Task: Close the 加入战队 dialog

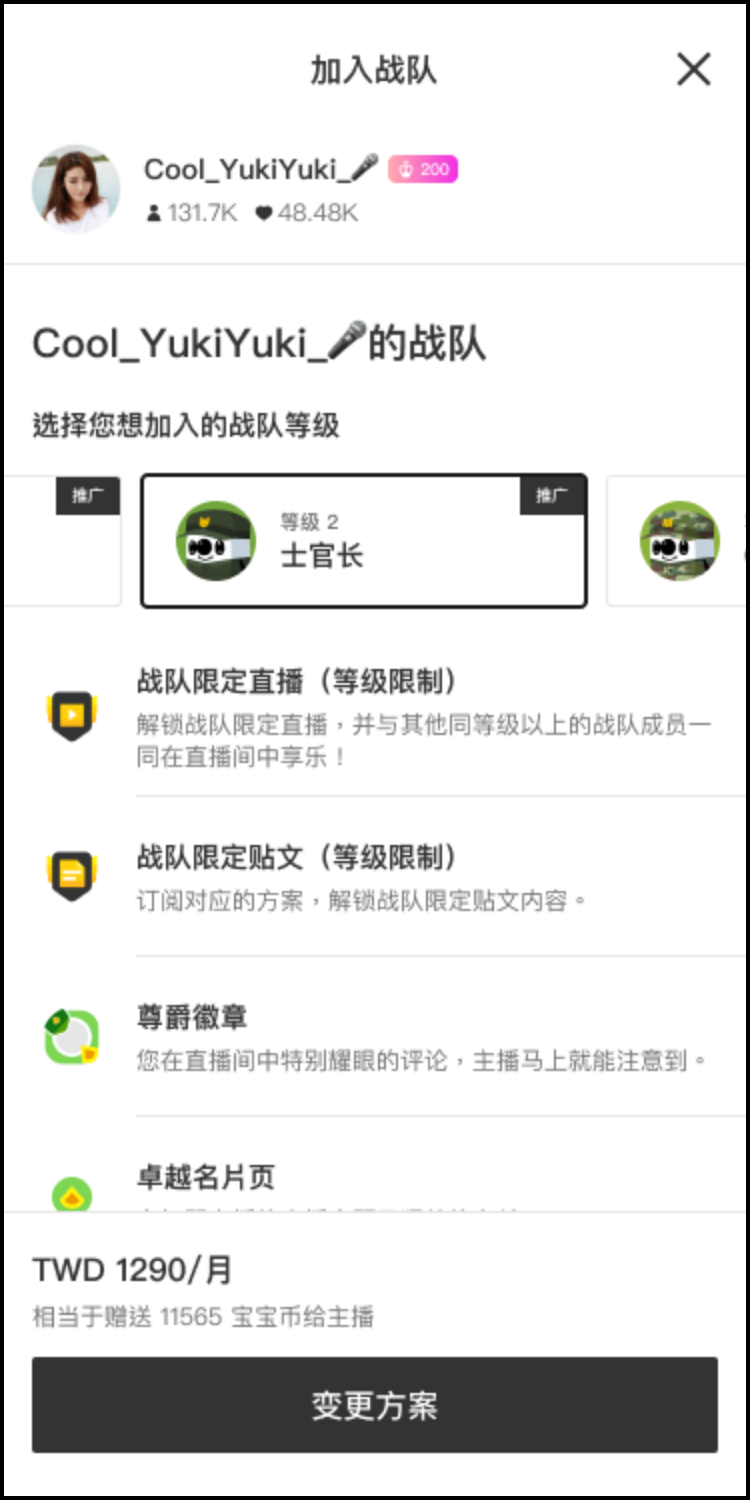Action: tap(693, 70)
